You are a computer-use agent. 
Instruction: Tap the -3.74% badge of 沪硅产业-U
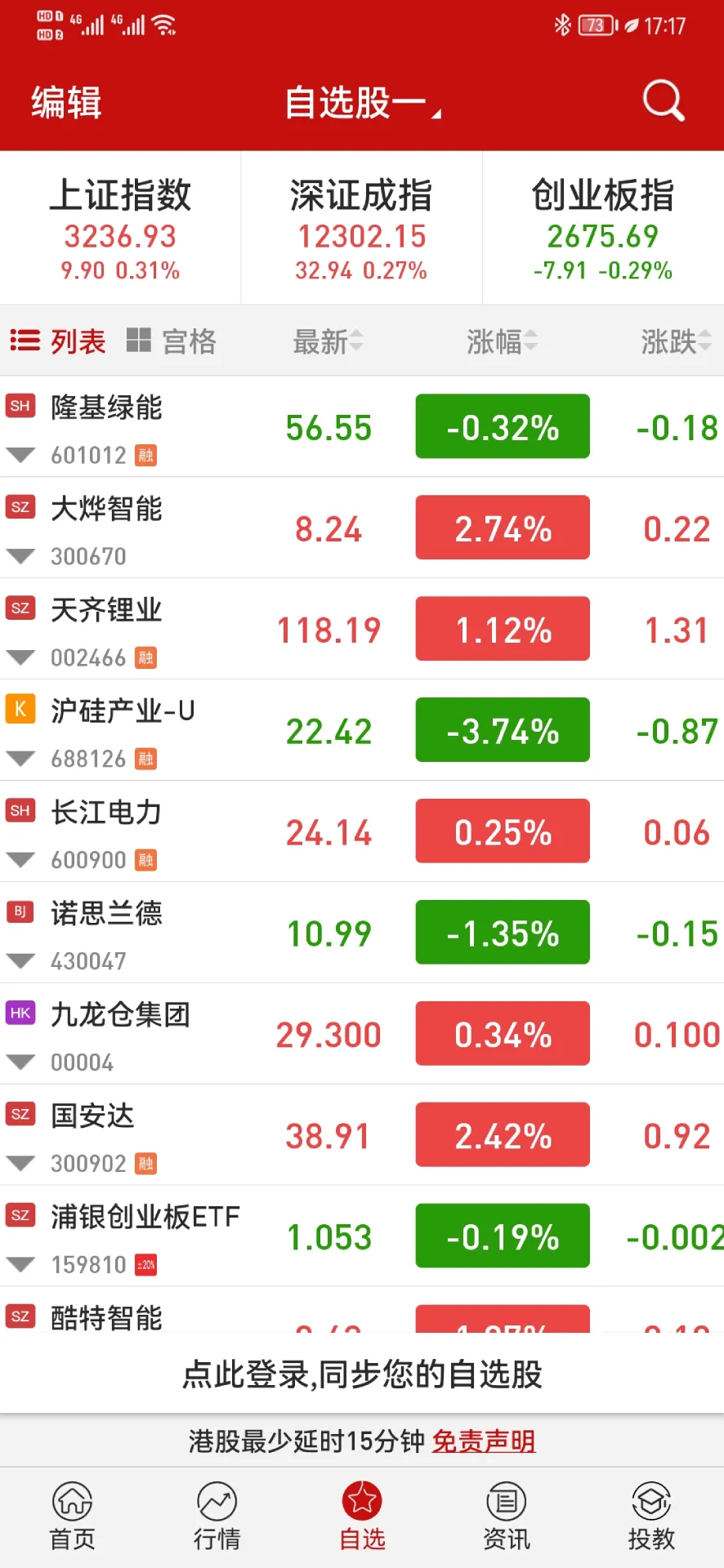(x=502, y=729)
